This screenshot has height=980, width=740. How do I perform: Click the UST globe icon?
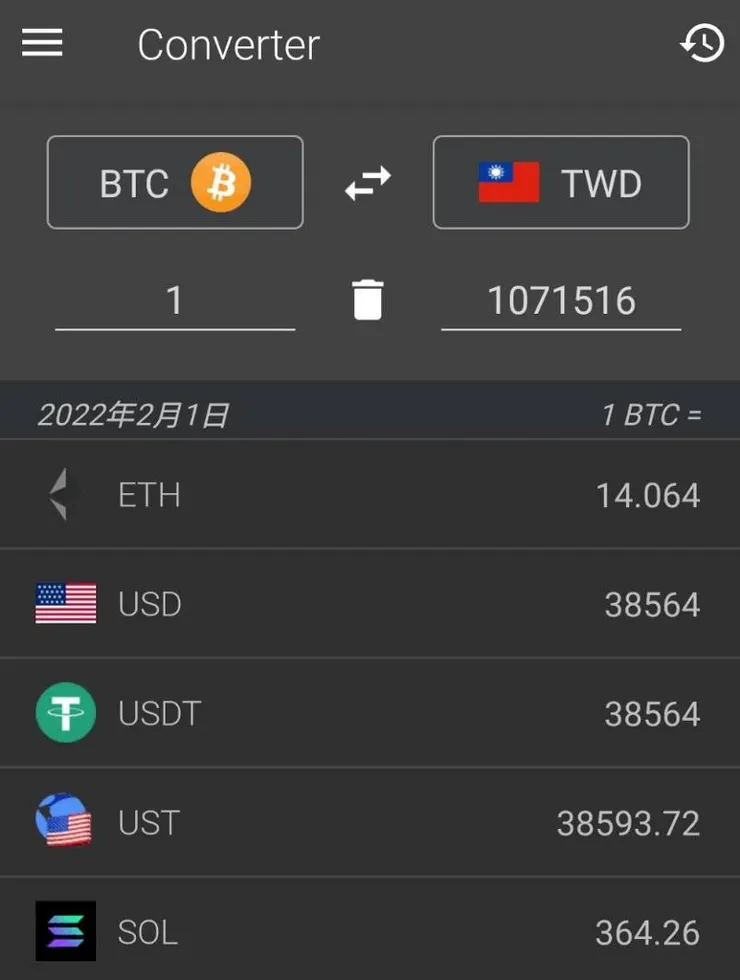pyautogui.click(x=64, y=822)
